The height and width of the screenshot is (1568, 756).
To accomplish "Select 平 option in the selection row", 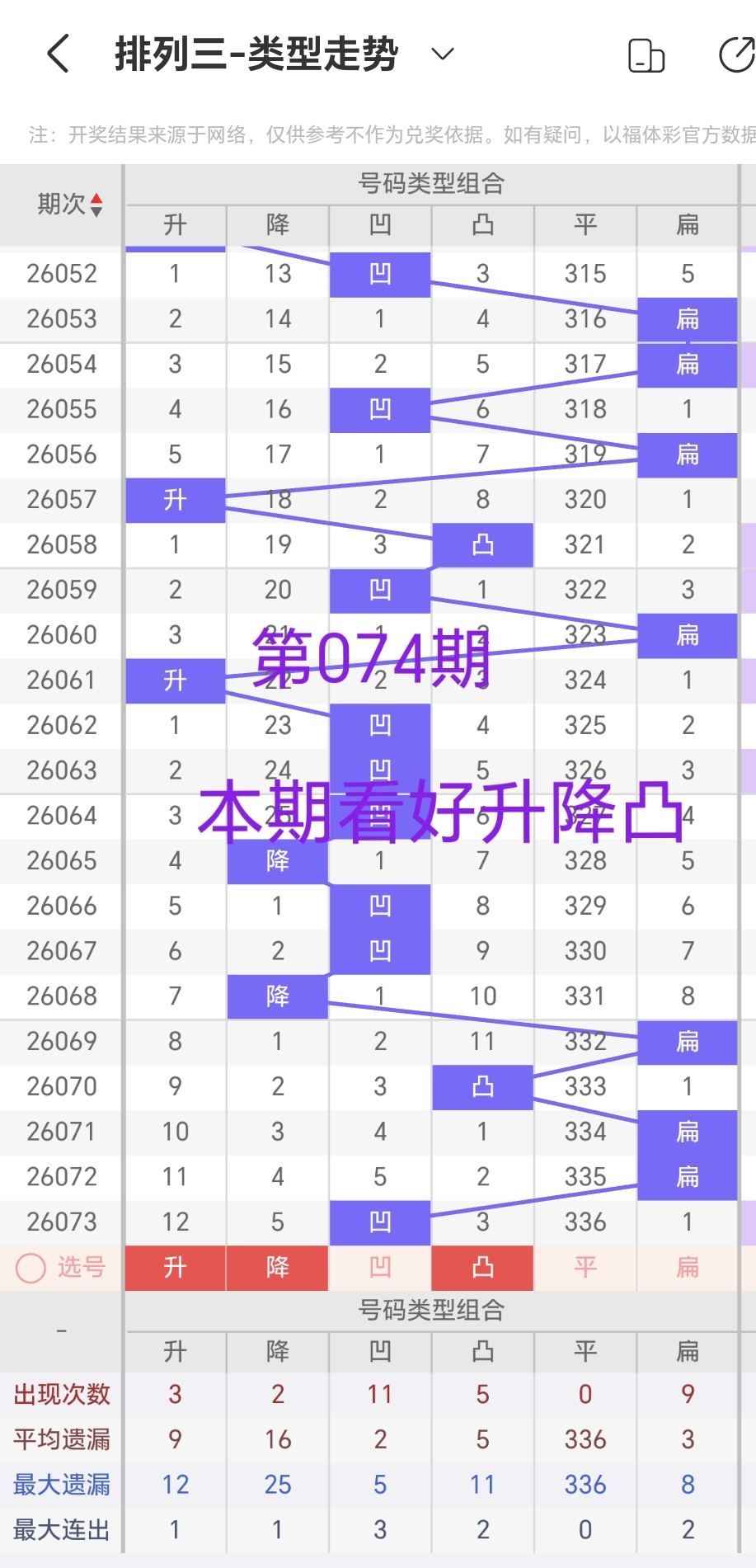I will click(x=585, y=1268).
